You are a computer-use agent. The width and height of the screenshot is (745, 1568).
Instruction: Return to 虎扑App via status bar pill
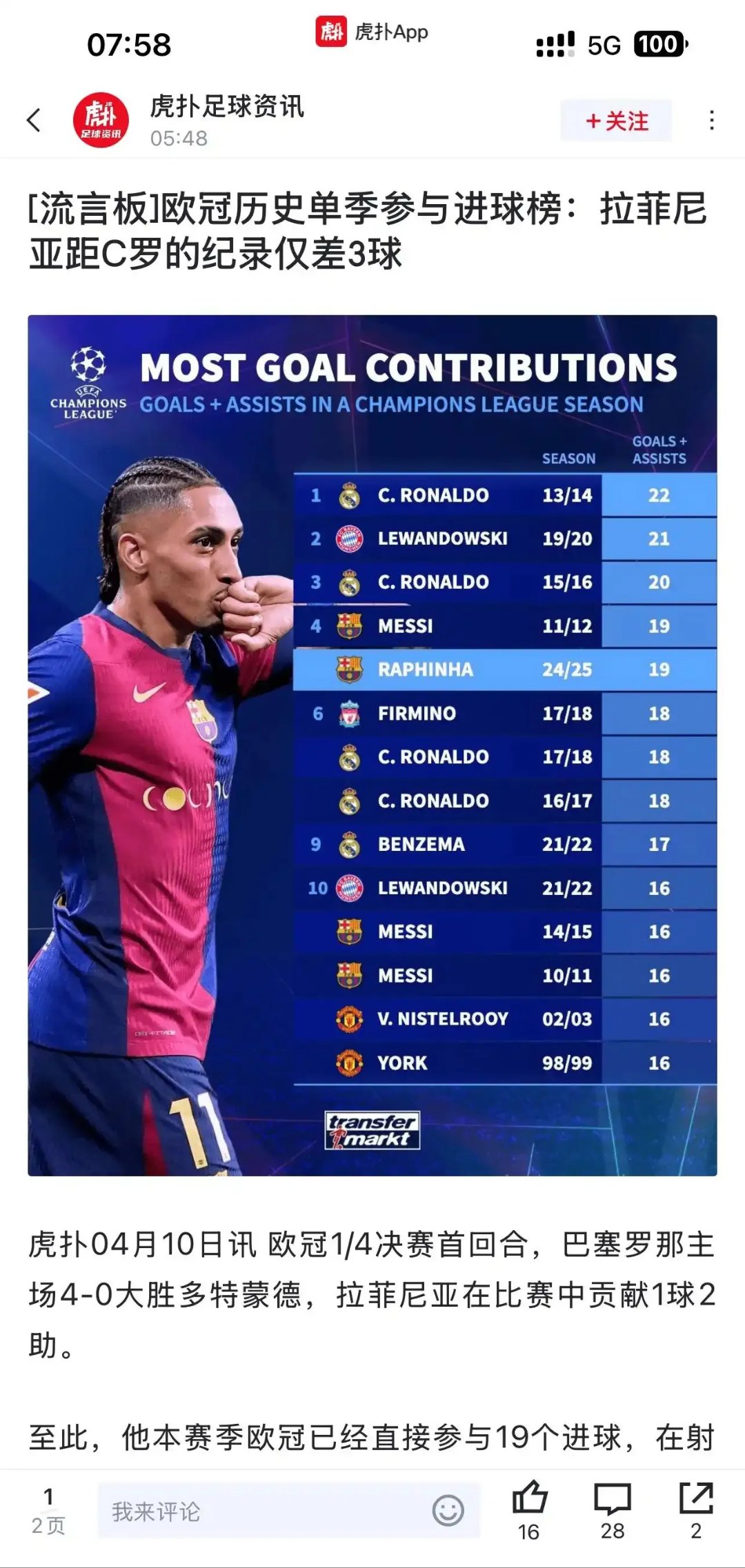pos(372,32)
